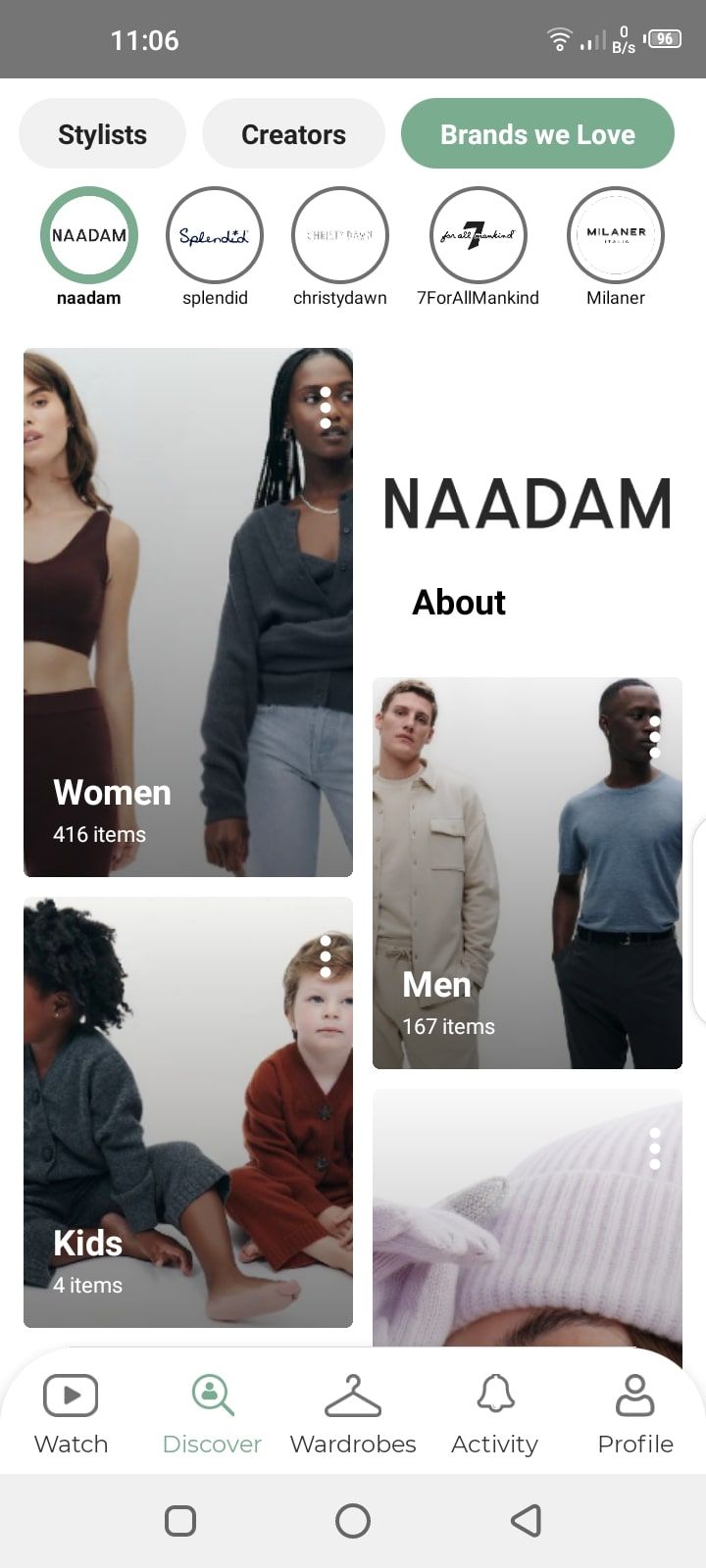Image resolution: width=706 pixels, height=1568 pixels.
Task: Switch to the Creators tab
Action: click(293, 134)
